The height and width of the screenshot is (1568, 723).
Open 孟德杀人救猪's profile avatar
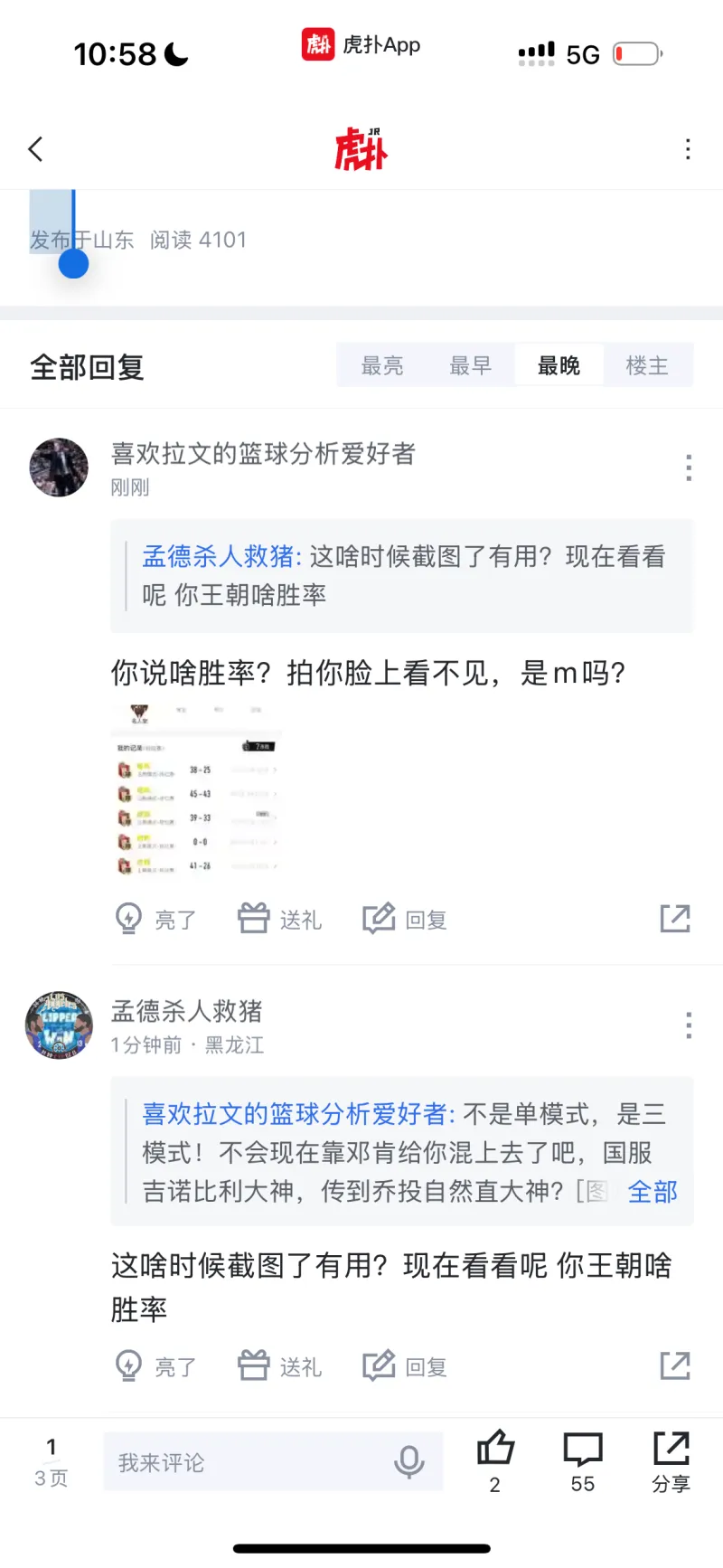pos(60,1025)
